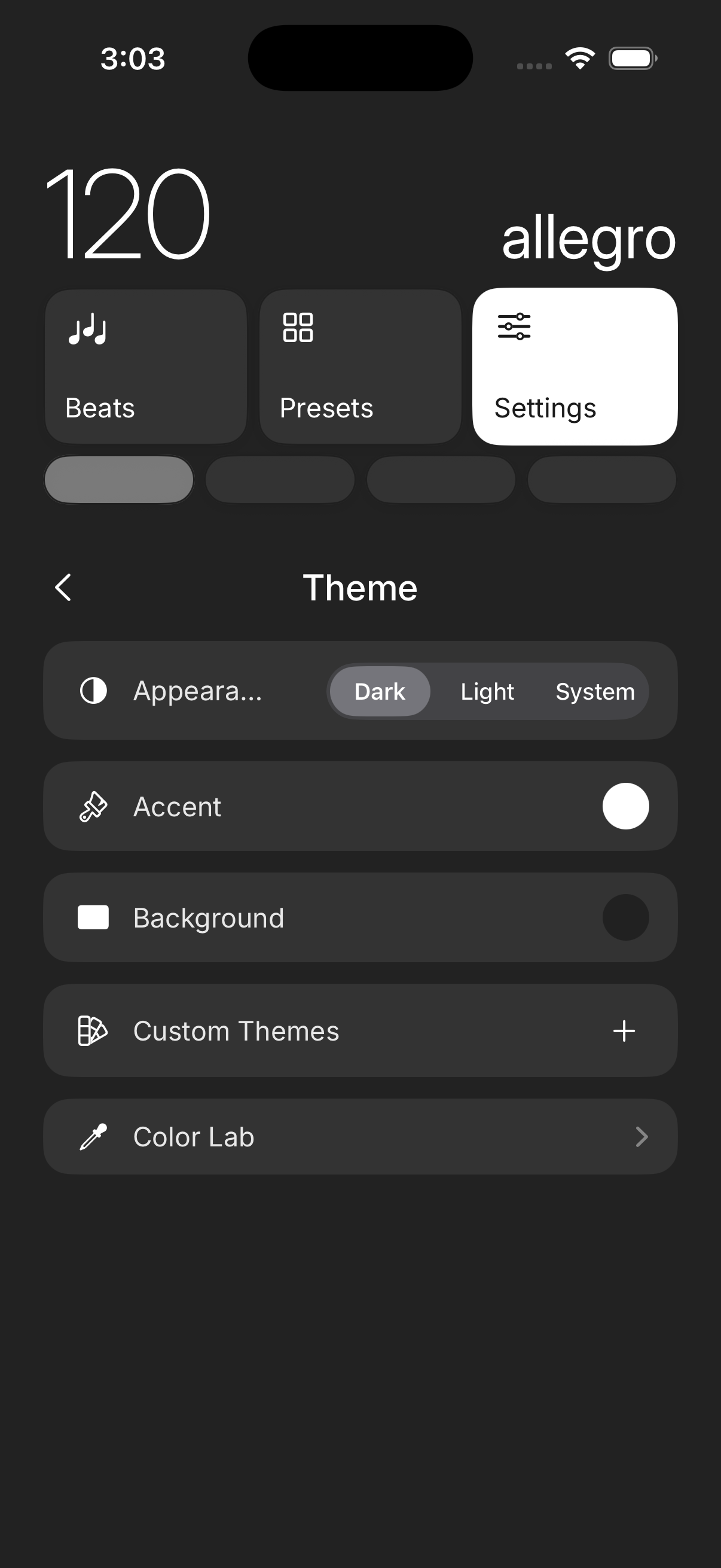Click the white Accent color circle
This screenshot has width=721, height=1568.
point(625,806)
